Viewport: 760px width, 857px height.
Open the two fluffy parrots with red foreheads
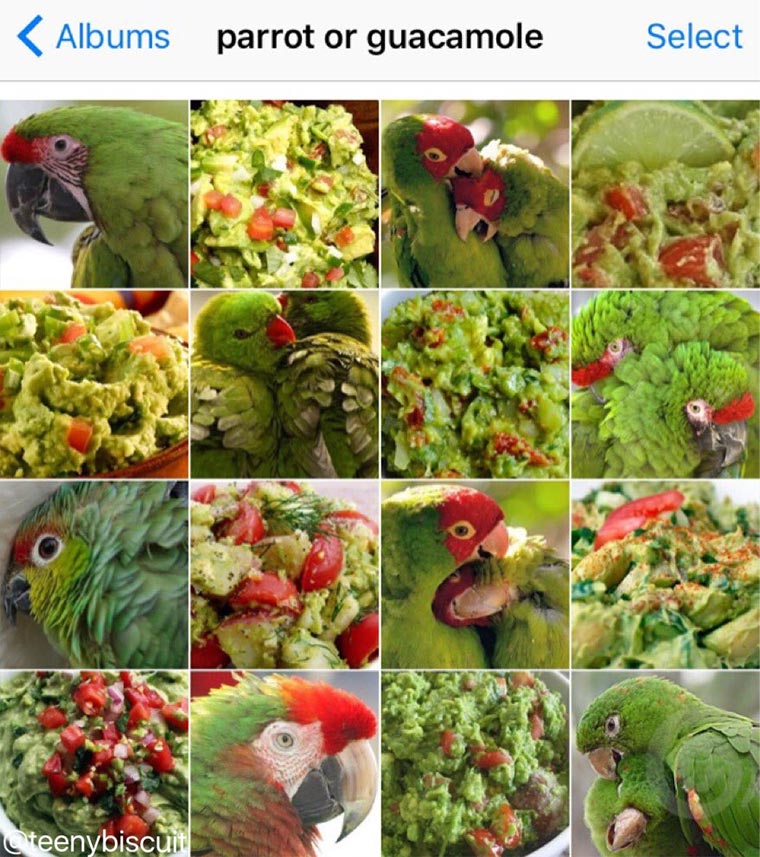(x=665, y=384)
